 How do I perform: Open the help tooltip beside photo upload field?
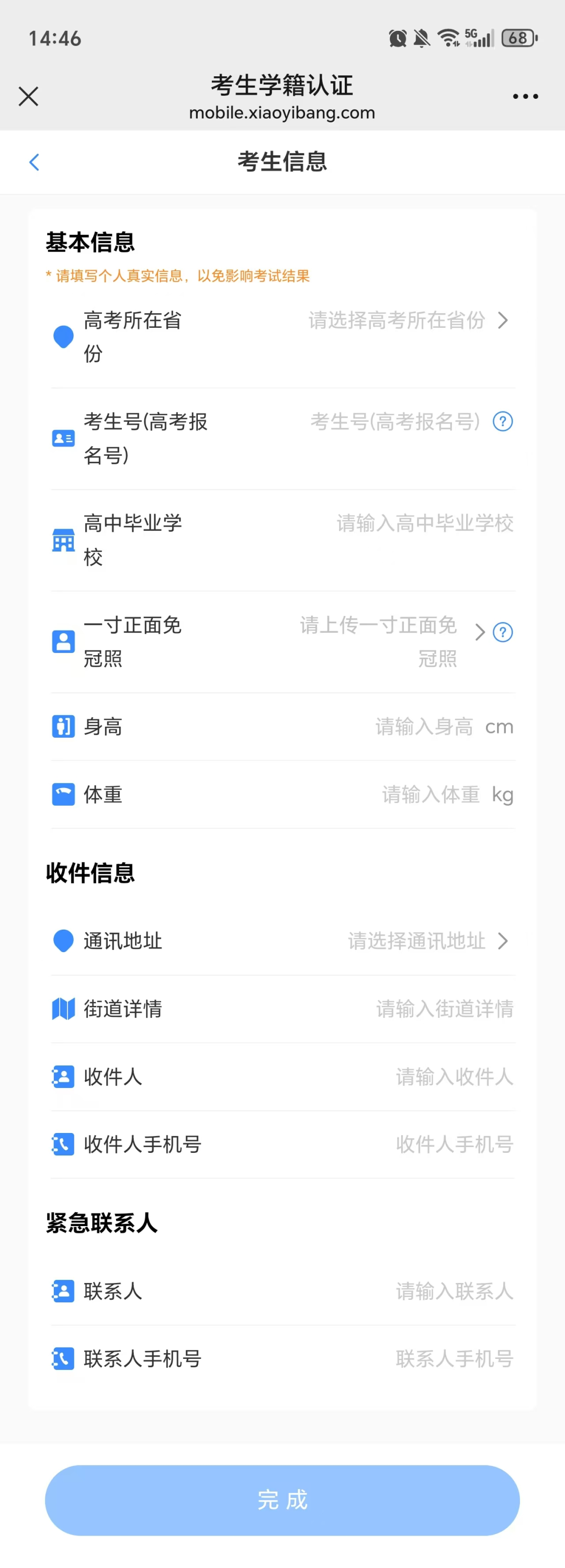(x=502, y=633)
